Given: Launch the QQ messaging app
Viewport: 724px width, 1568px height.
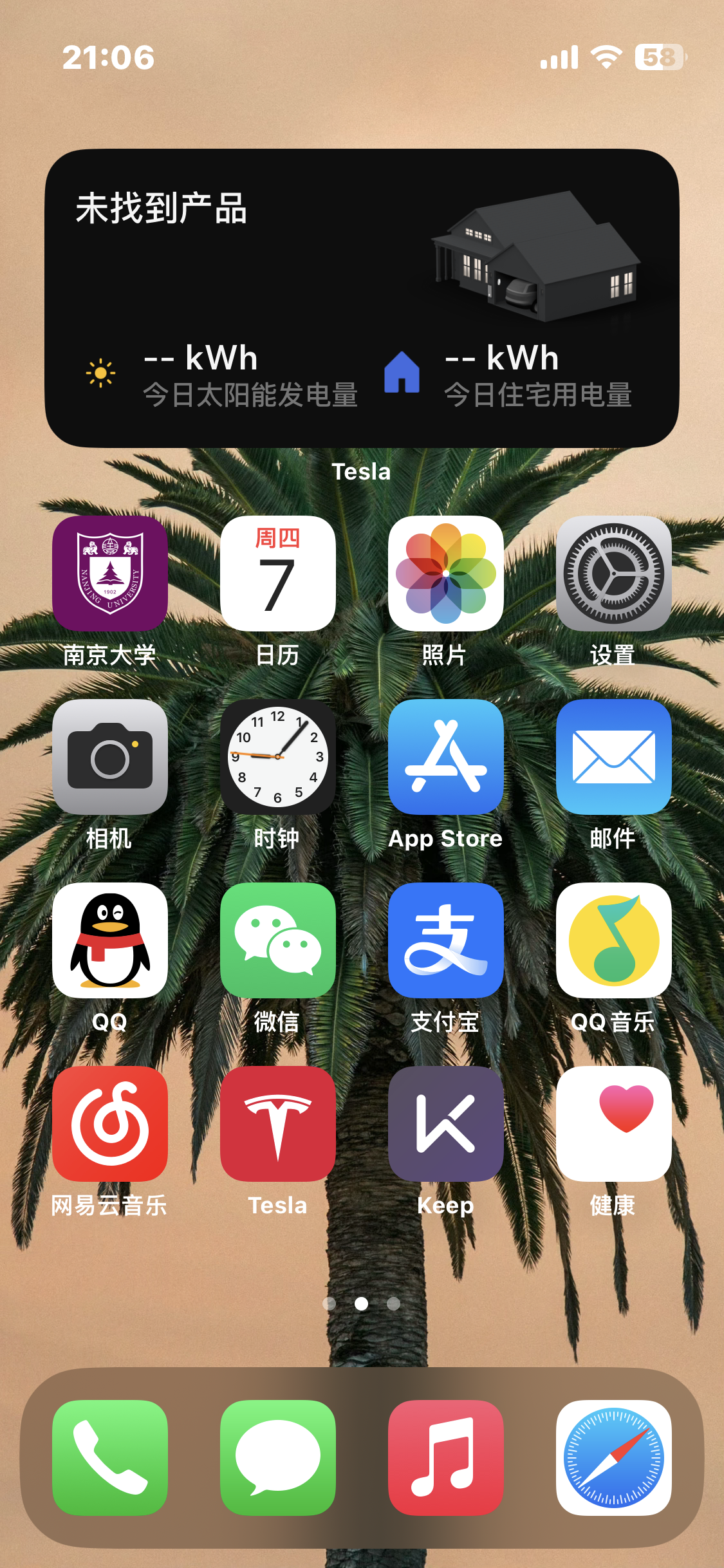Looking at the screenshot, I should click(x=109, y=940).
